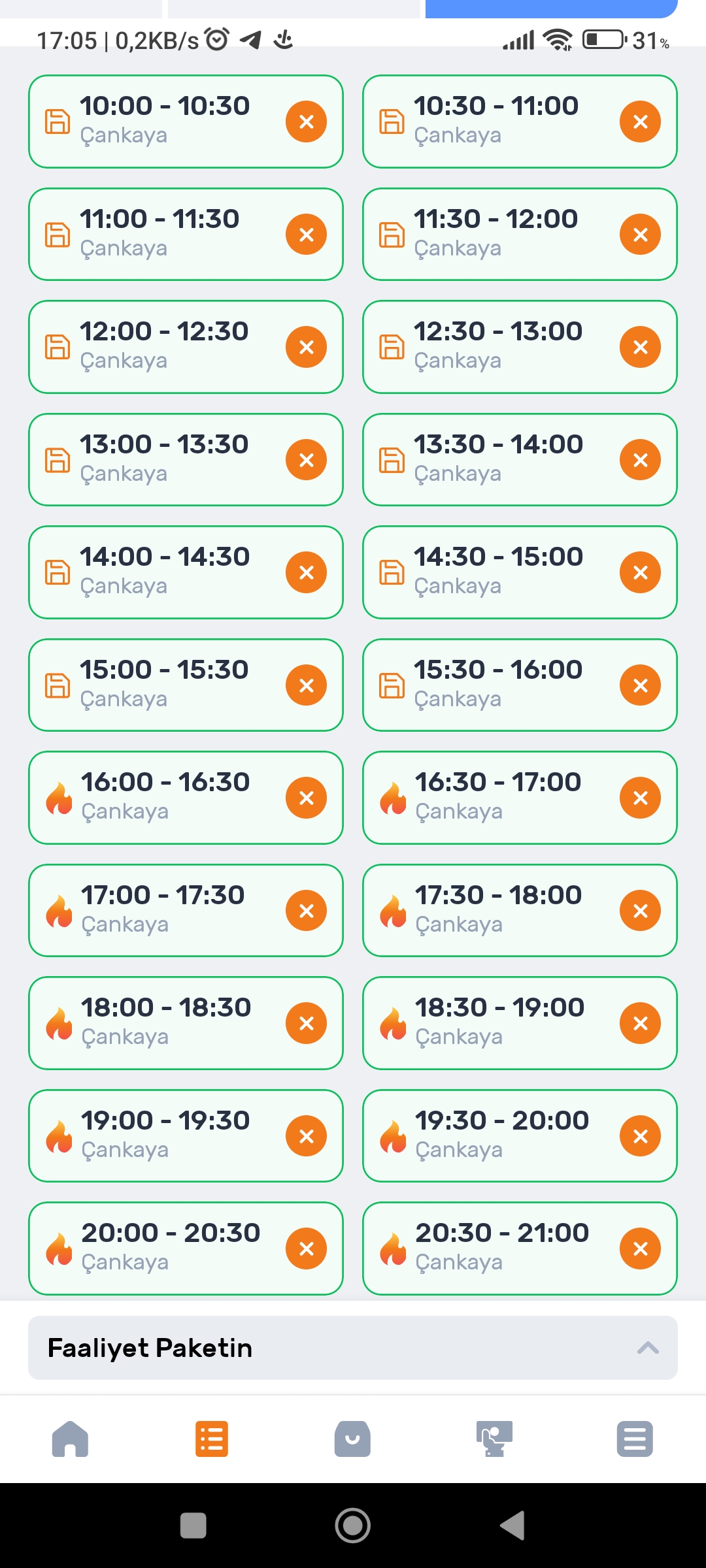Open the support chat tab

494,1439
